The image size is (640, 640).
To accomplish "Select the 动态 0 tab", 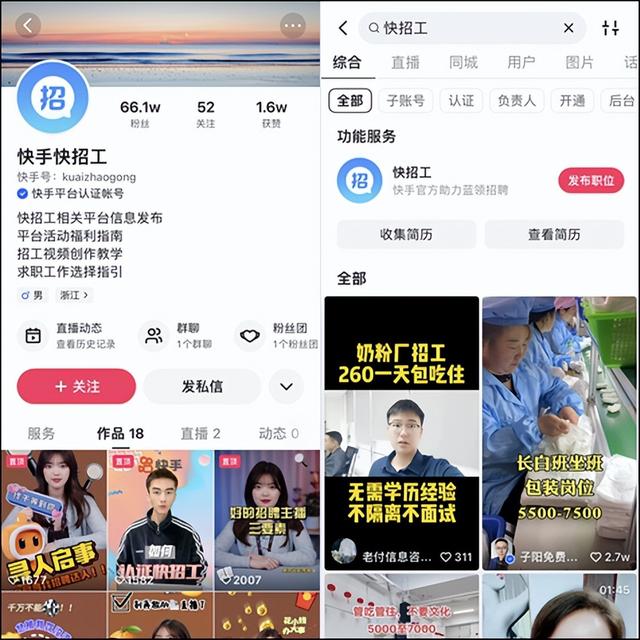I will [x=278, y=433].
